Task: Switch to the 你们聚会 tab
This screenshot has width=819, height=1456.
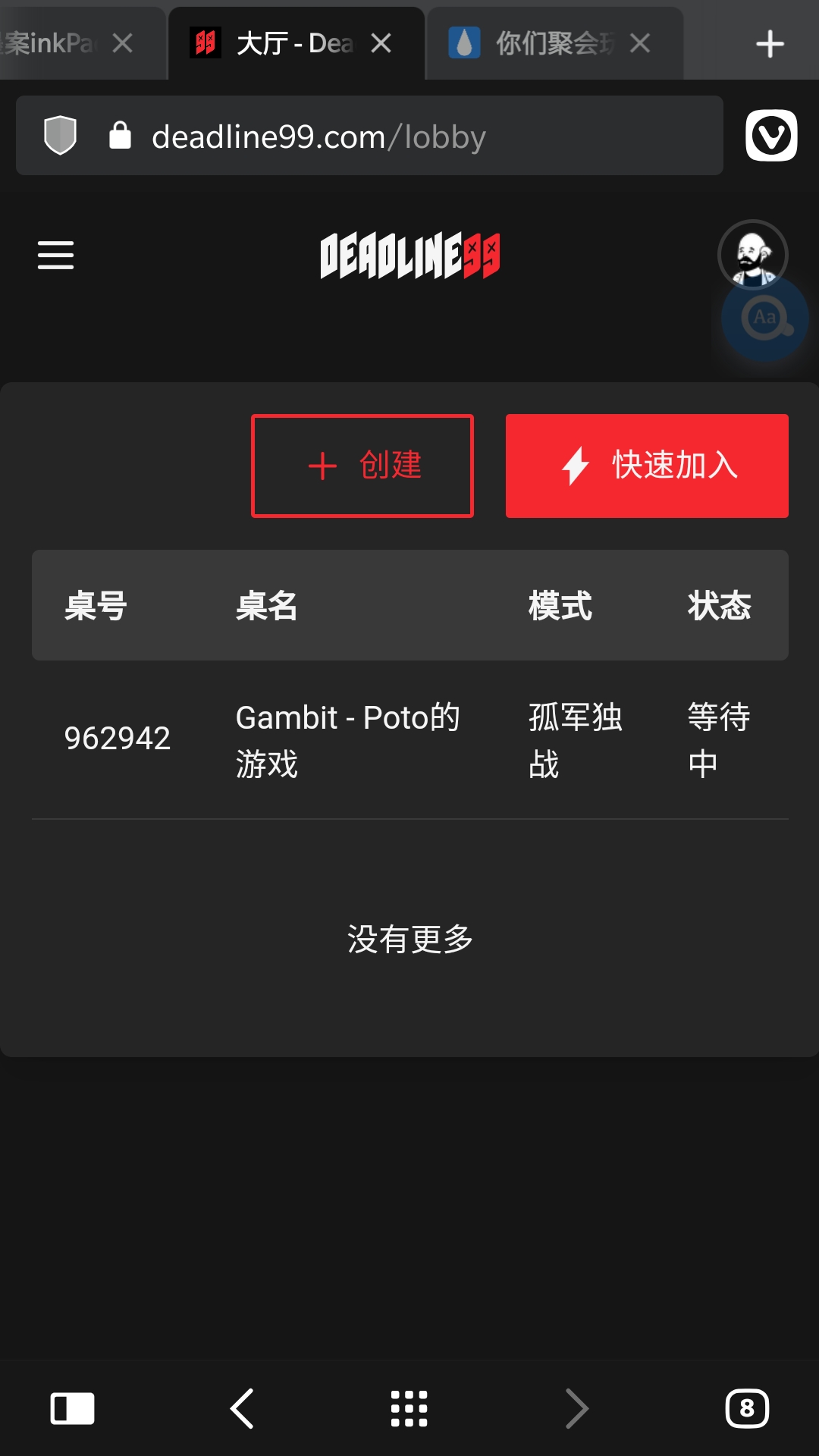Action: (546, 43)
